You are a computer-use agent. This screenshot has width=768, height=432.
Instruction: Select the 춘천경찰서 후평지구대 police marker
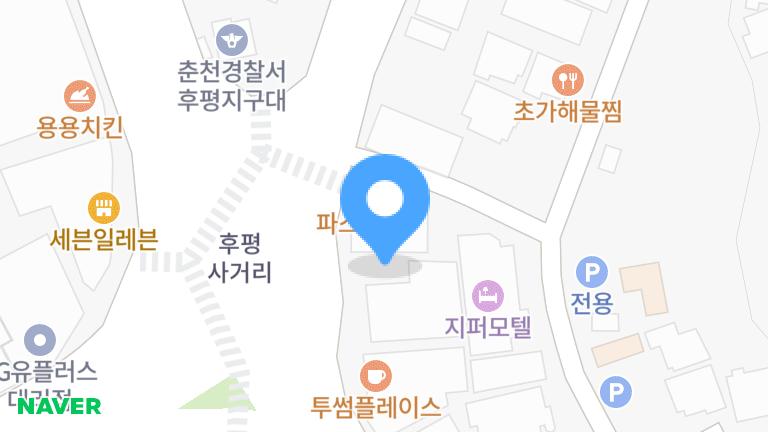click(x=232, y=40)
